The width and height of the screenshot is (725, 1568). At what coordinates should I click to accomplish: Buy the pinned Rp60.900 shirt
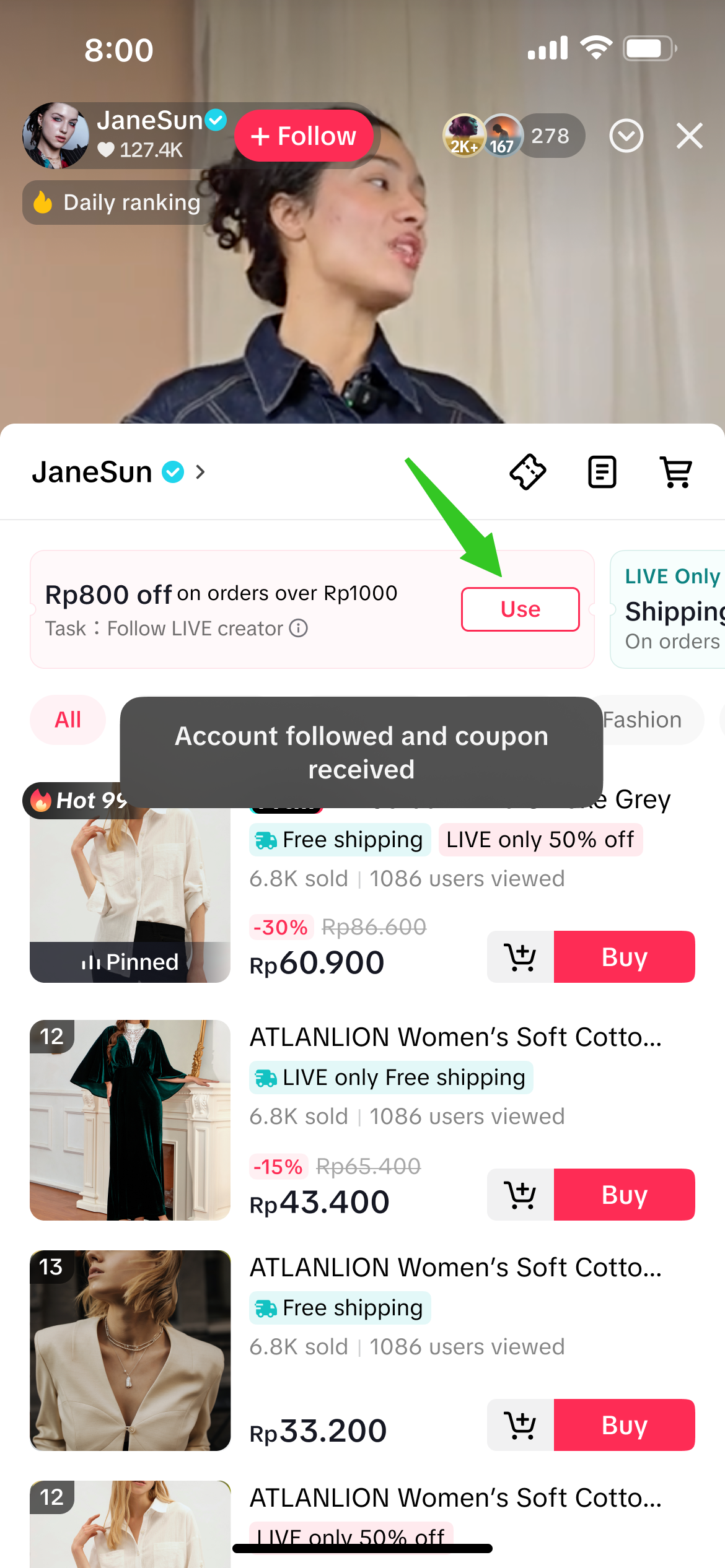624,957
